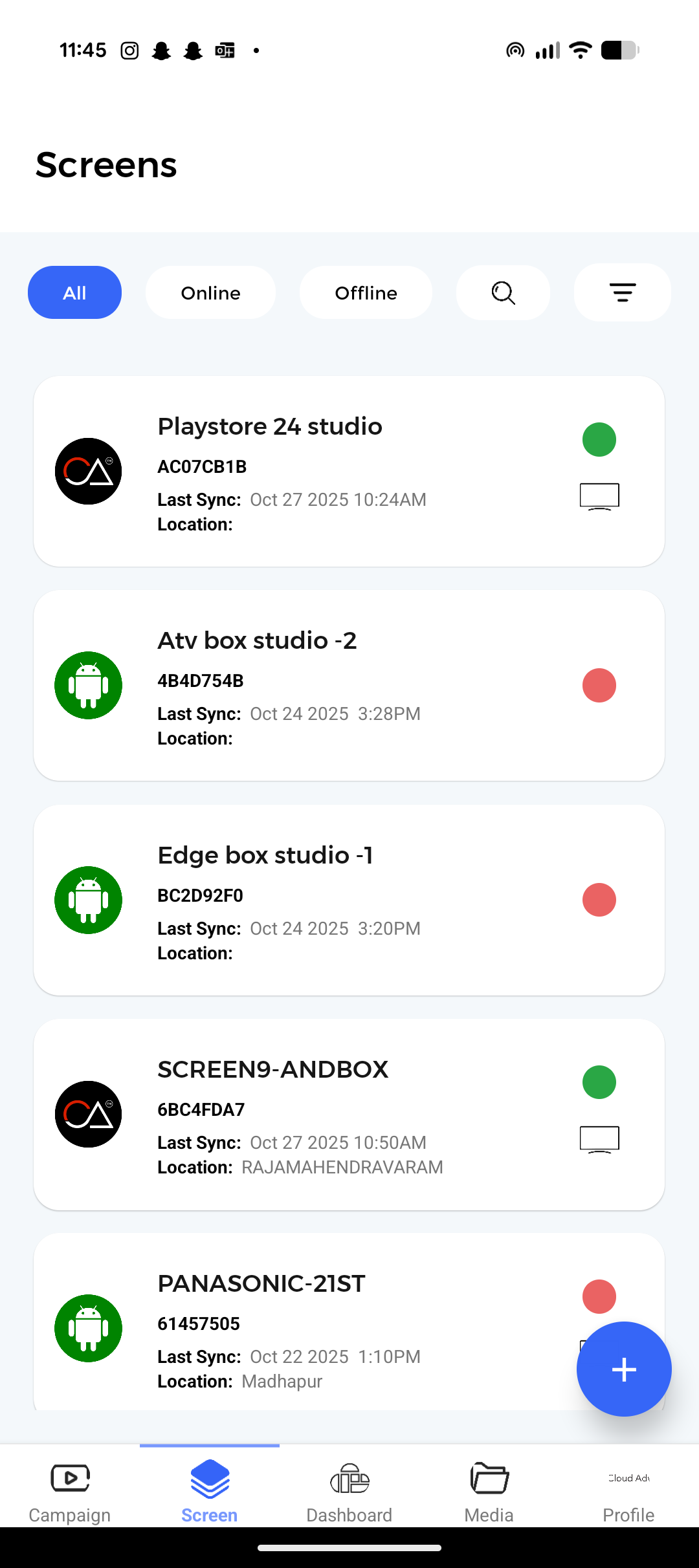The height and width of the screenshot is (1568, 699).
Task: Open the search icon for screens
Action: (503, 293)
